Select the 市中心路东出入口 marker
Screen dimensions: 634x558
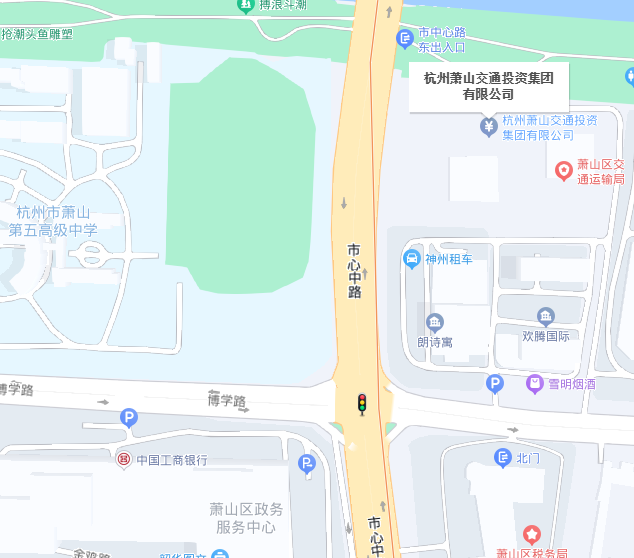pyautogui.click(x=405, y=39)
